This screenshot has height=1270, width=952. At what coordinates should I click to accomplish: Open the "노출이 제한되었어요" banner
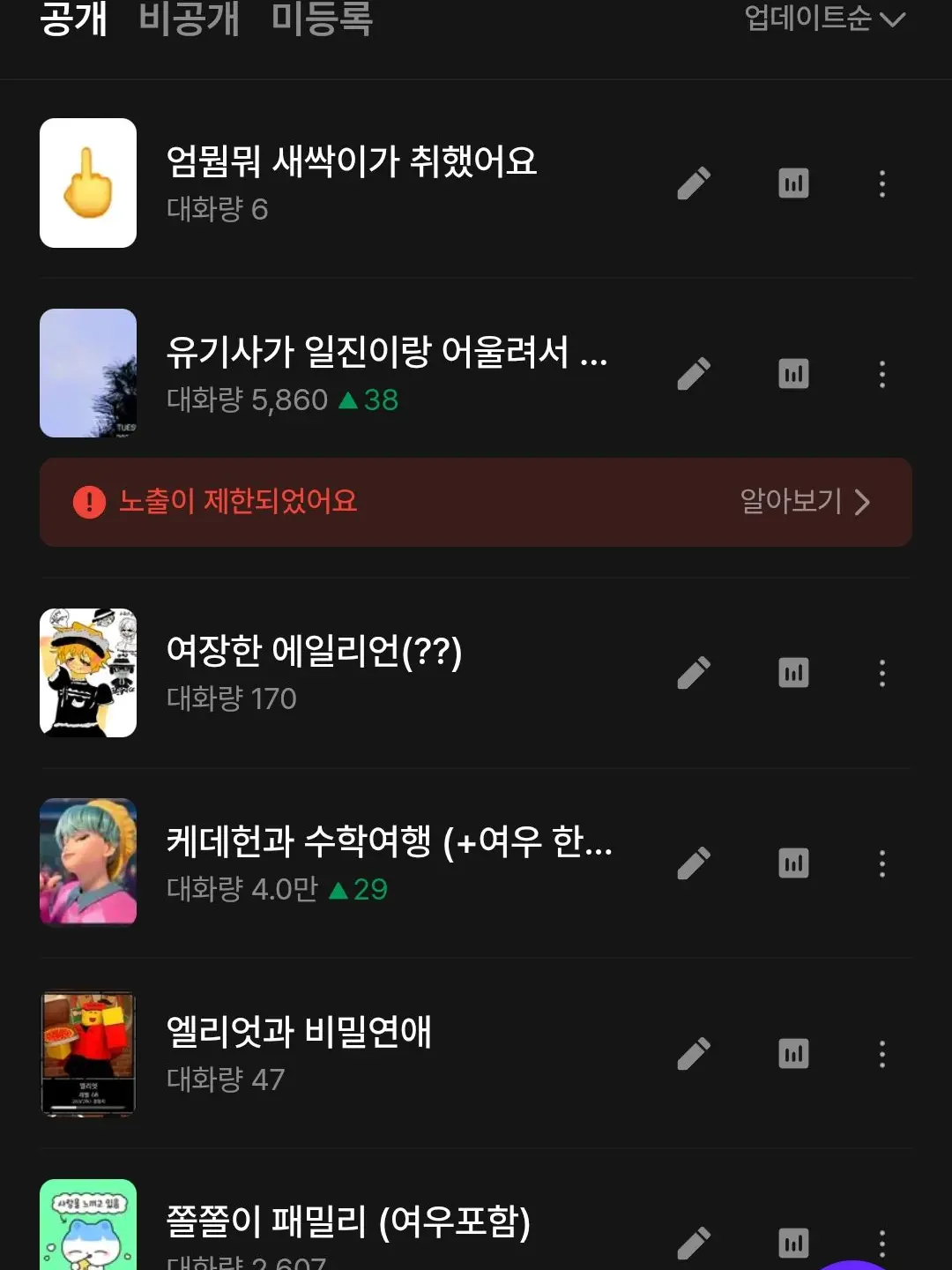coord(476,501)
